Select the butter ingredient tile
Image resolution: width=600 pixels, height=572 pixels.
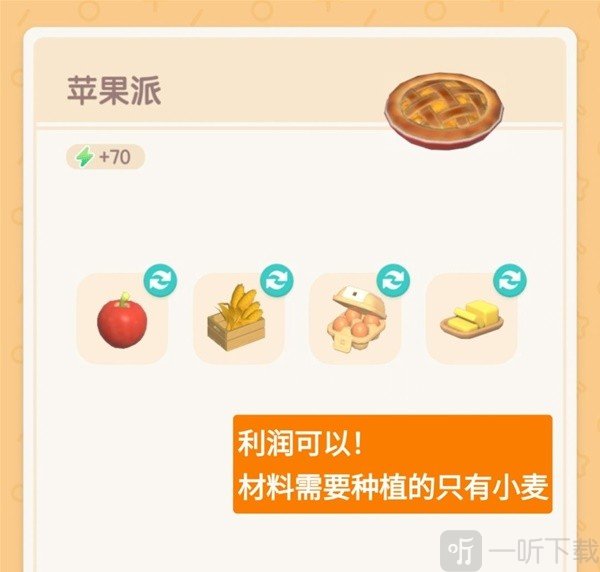tap(472, 319)
